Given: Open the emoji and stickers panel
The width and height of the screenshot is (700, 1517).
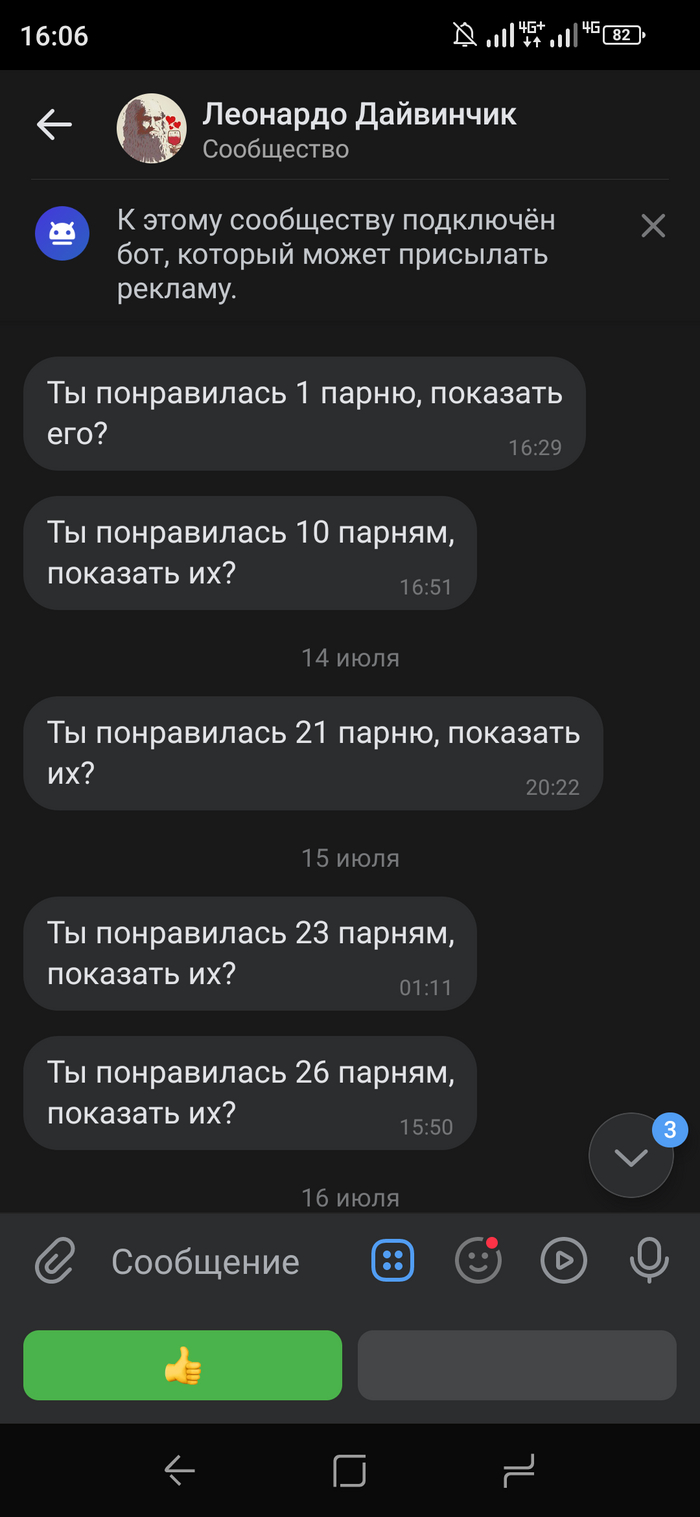Looking at the screenshot, I should [x=477, y=1261].
